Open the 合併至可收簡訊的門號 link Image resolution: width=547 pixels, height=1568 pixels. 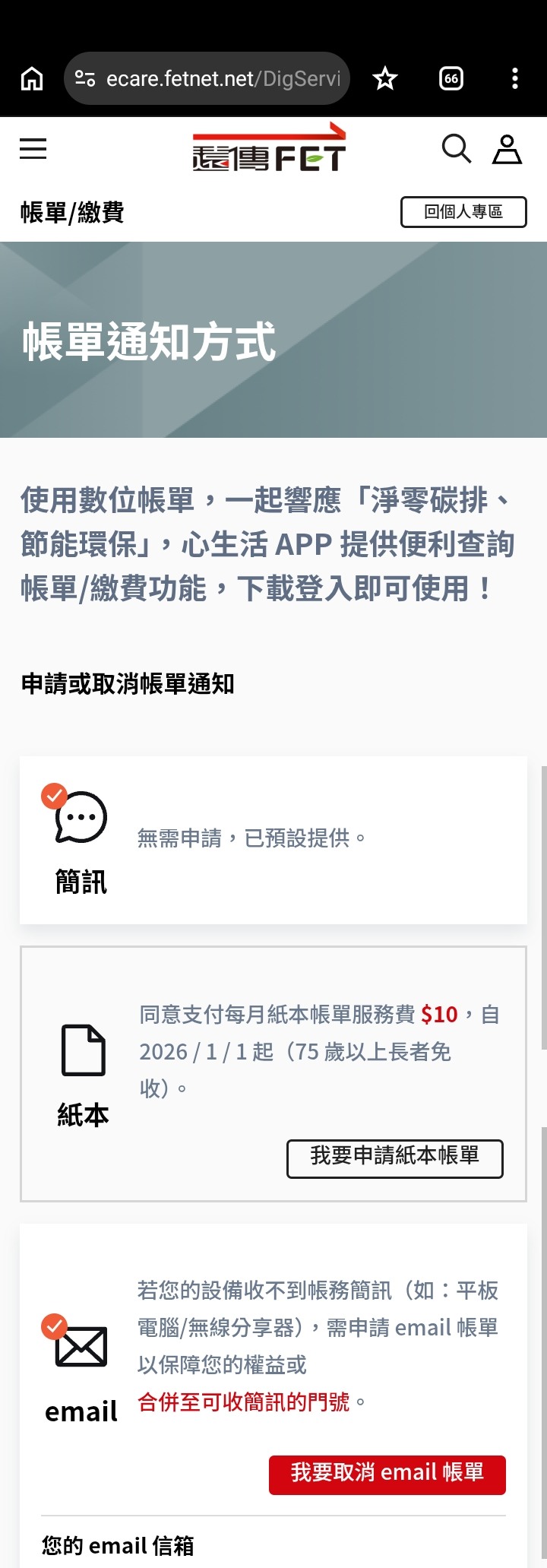point(244,1402)
